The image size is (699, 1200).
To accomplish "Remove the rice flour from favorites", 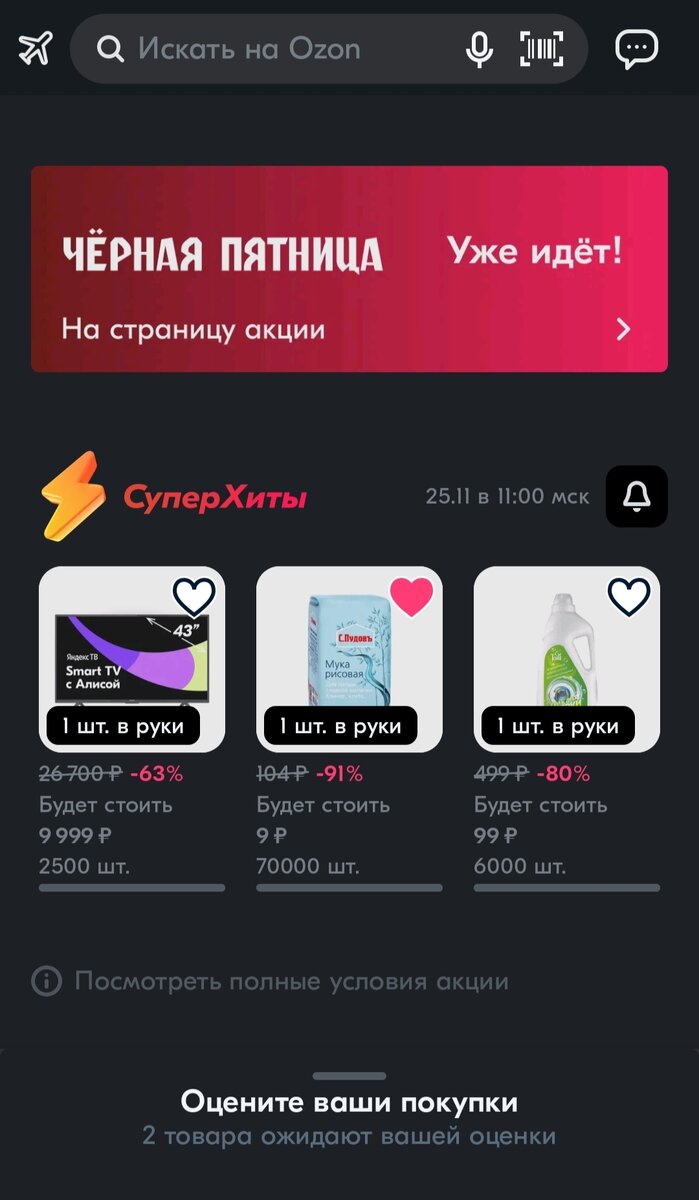I will (x=411, y=597).
